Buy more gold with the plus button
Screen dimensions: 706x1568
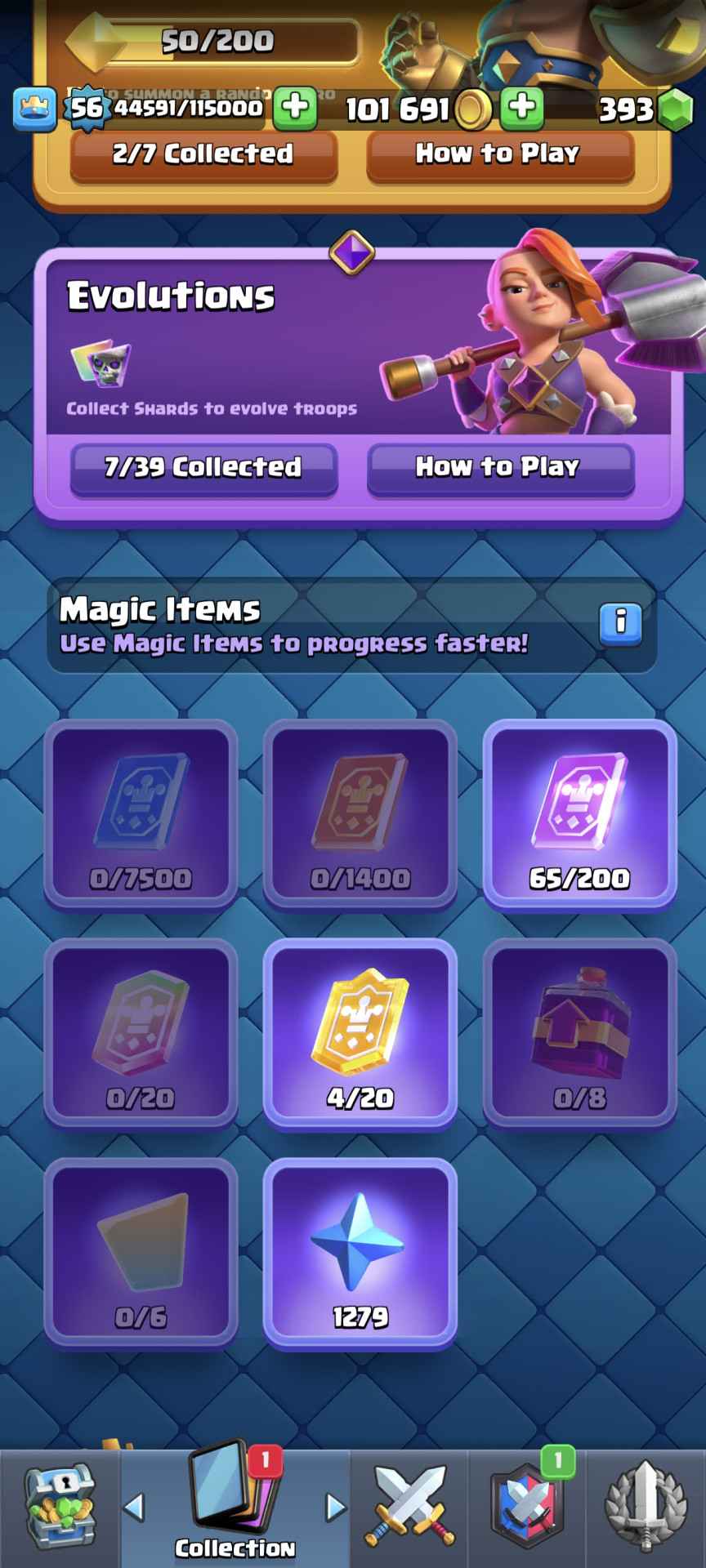522,107
